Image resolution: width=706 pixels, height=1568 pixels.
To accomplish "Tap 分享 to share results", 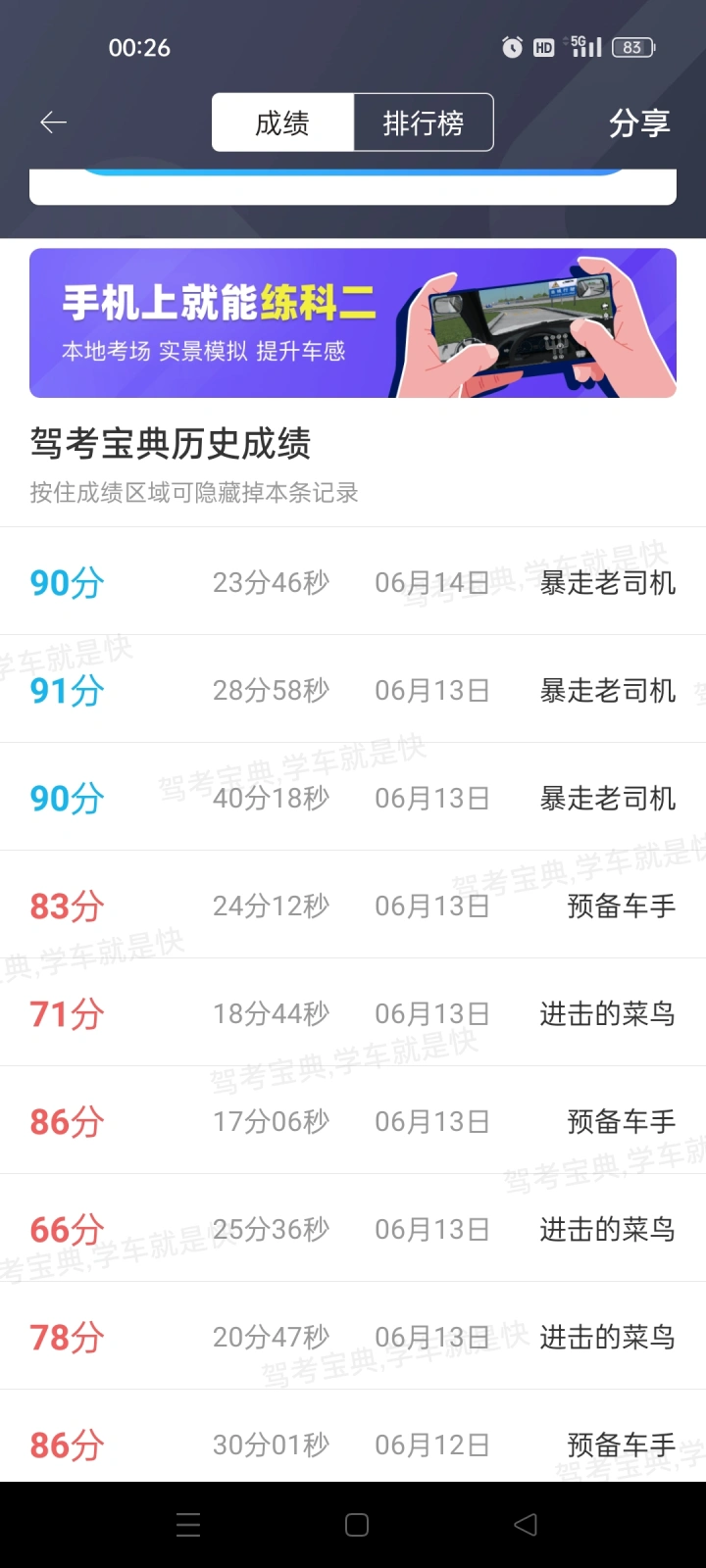I will click(x=639, y=122).
